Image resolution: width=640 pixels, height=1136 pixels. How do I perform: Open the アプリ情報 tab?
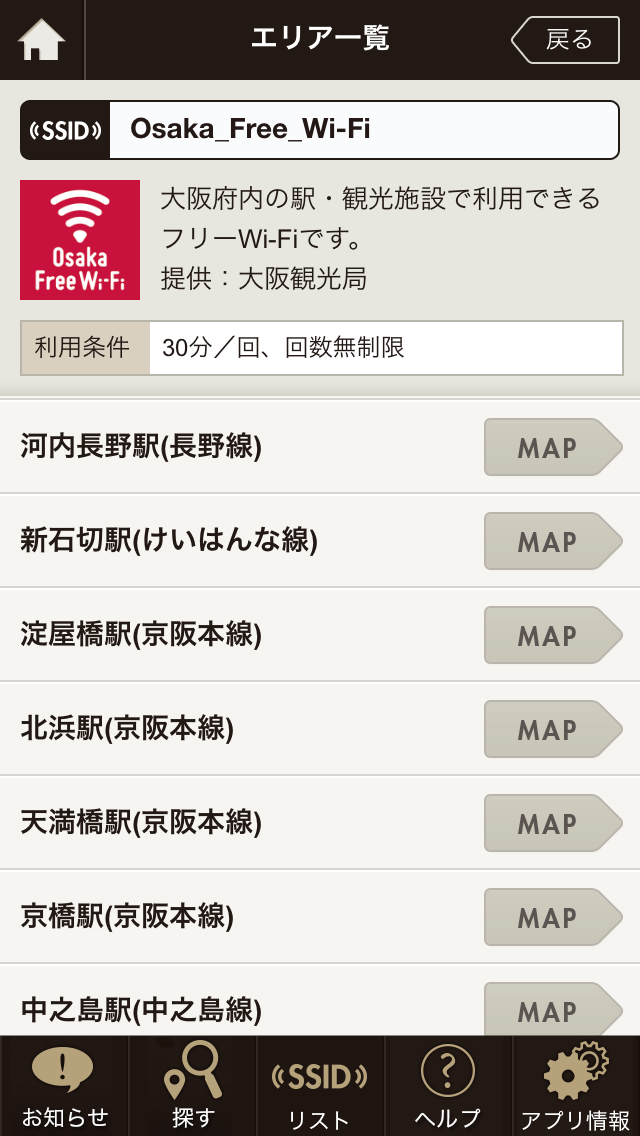pos(576,1086)
